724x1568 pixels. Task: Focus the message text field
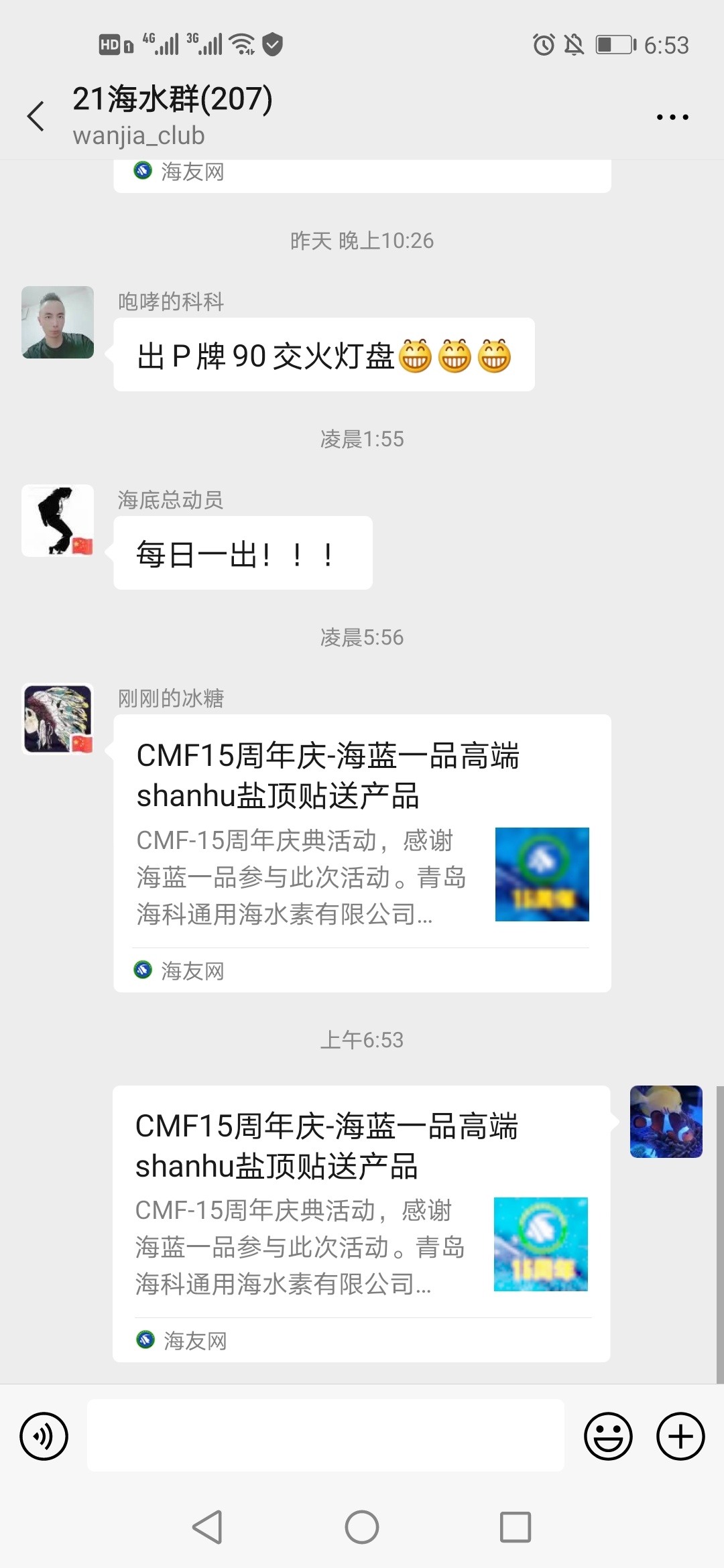tap(325, 1435)
